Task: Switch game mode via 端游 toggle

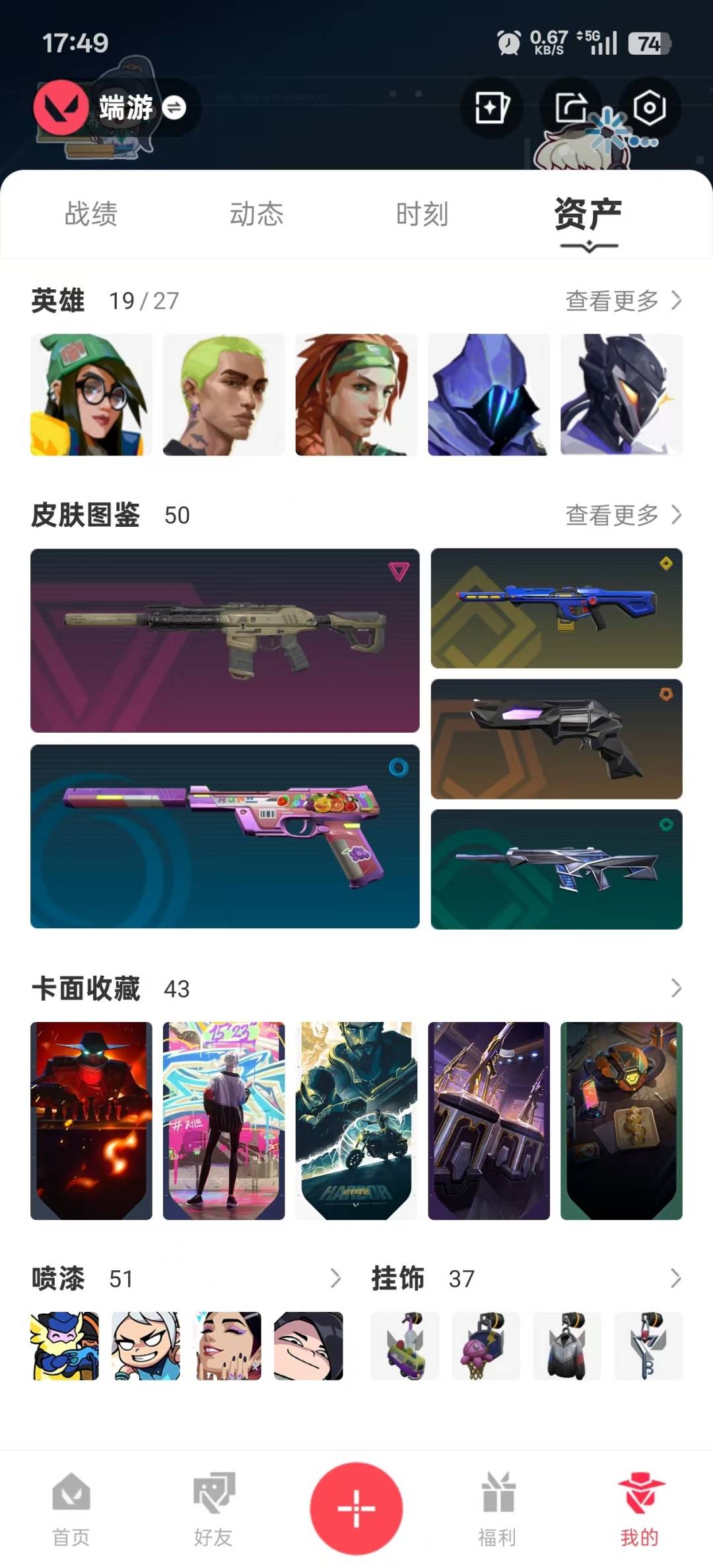Action: click(174, 108)
